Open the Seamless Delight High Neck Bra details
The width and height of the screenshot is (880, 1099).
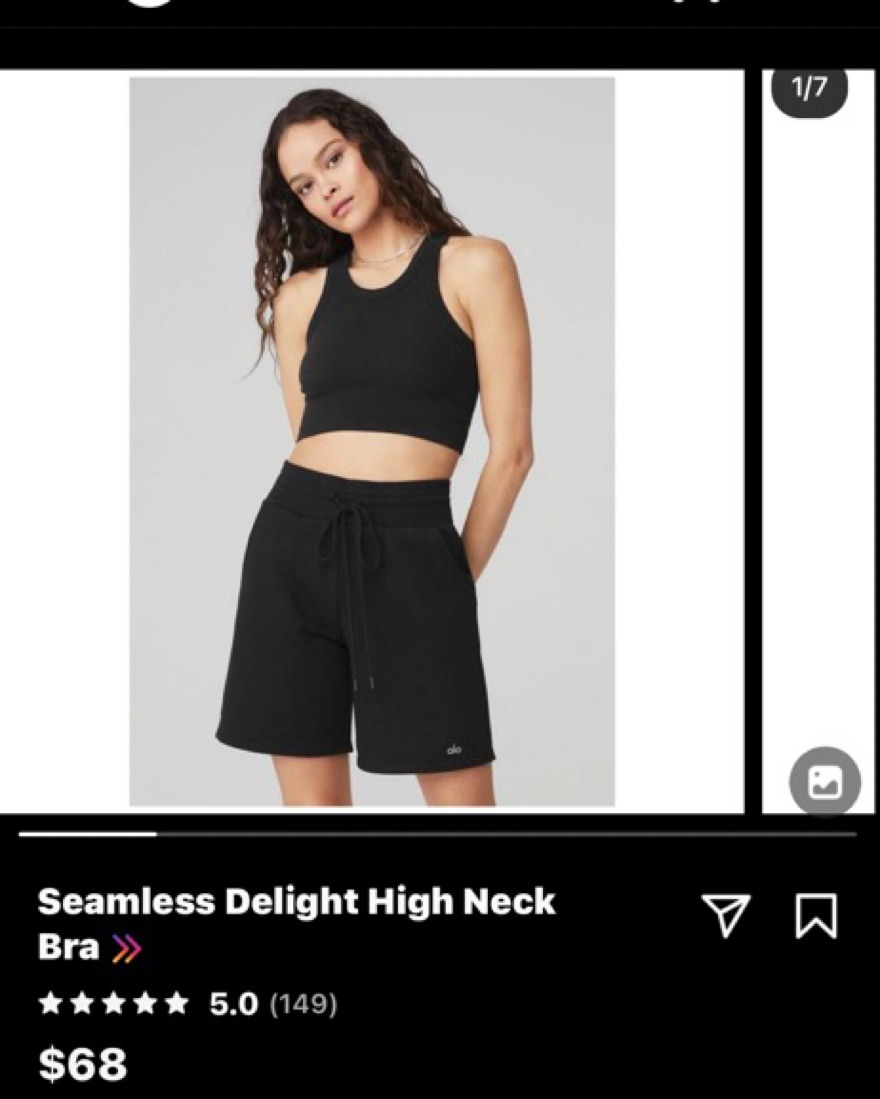(x=296, y=922)
